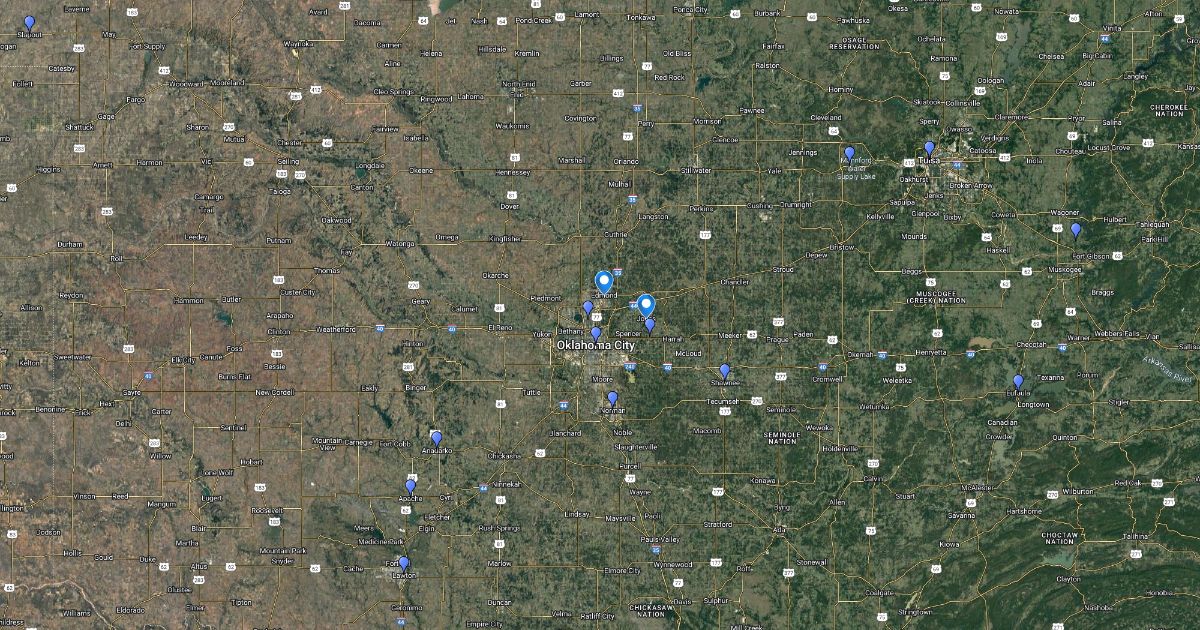Image resolution: width=1200 pixels, height=630 pixels.
Task: Tap the marker at Slapout
Action: tap(29, 23)
